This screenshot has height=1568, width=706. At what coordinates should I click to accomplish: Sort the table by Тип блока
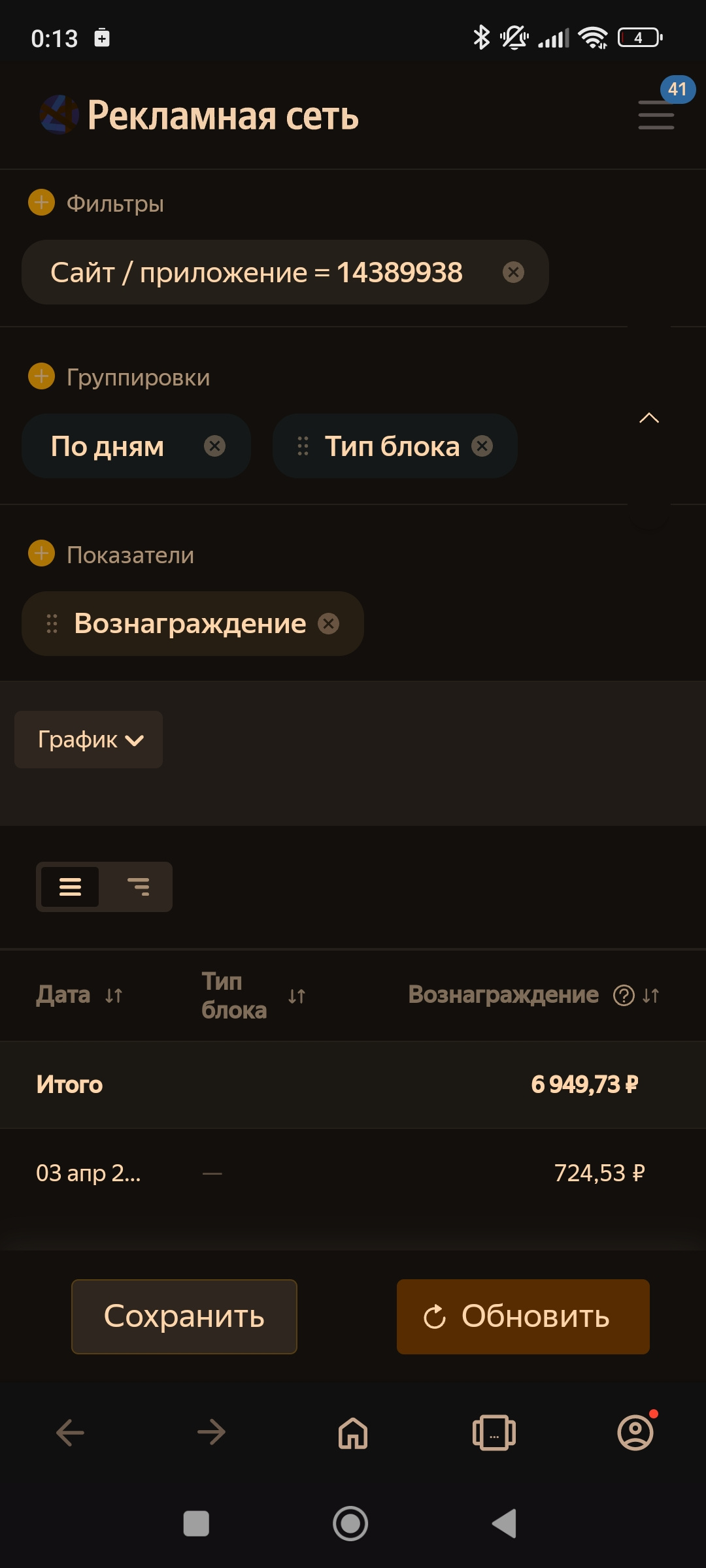tap(297, 996)
